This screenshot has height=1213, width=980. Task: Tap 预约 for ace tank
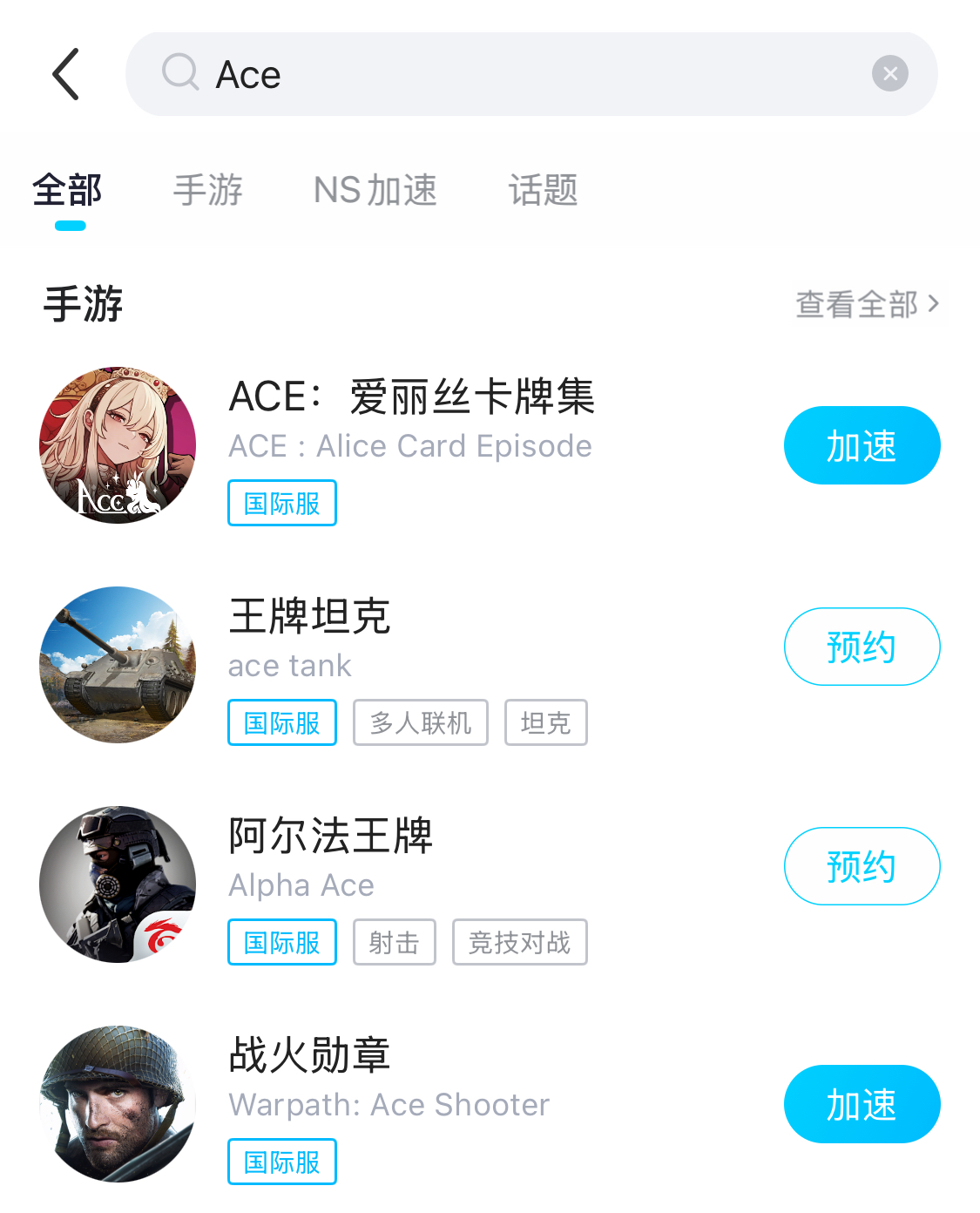coord(862,647)
